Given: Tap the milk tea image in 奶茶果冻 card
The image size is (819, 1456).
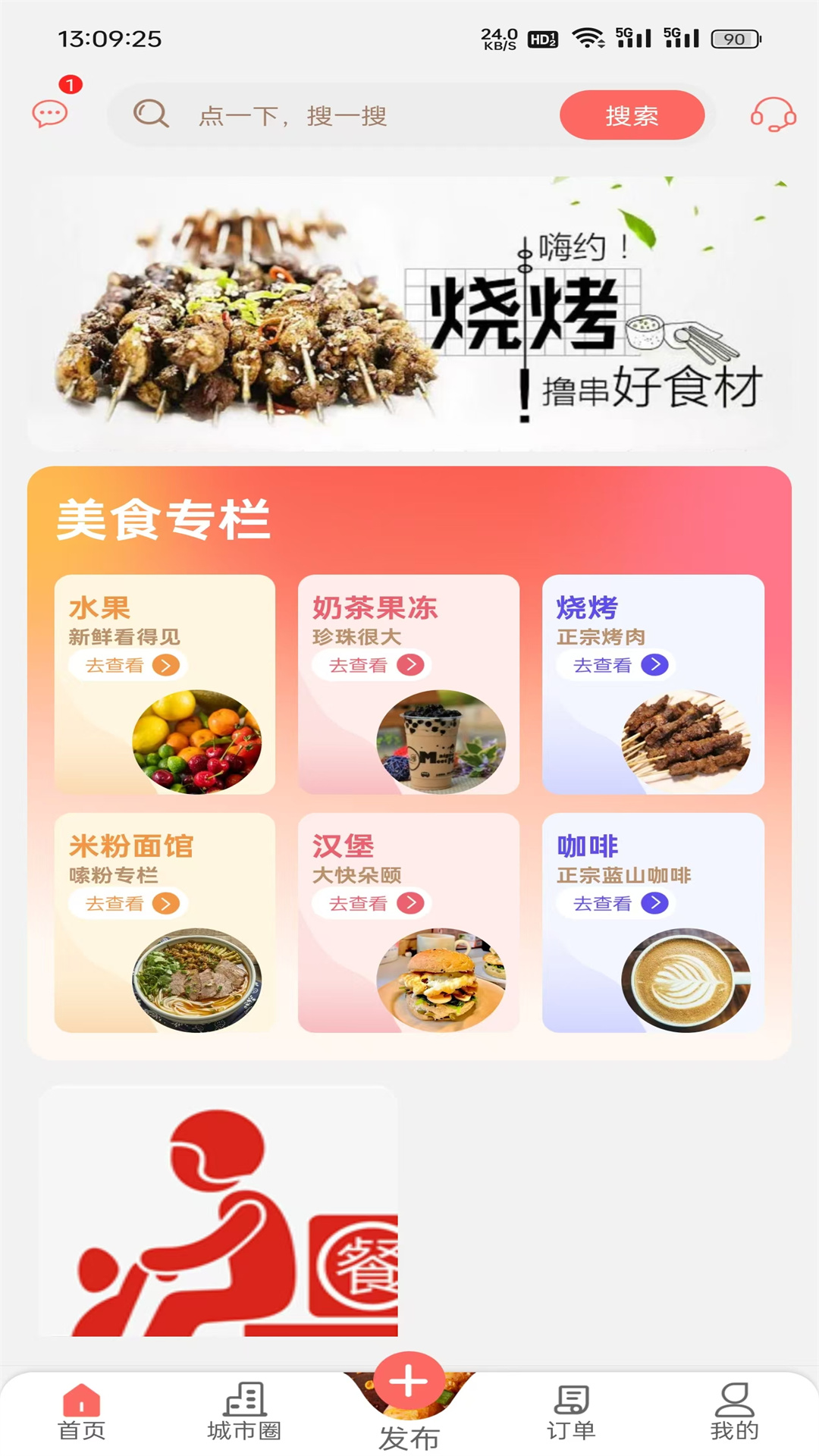Looking at the screenshot, I should click(440, 739).
